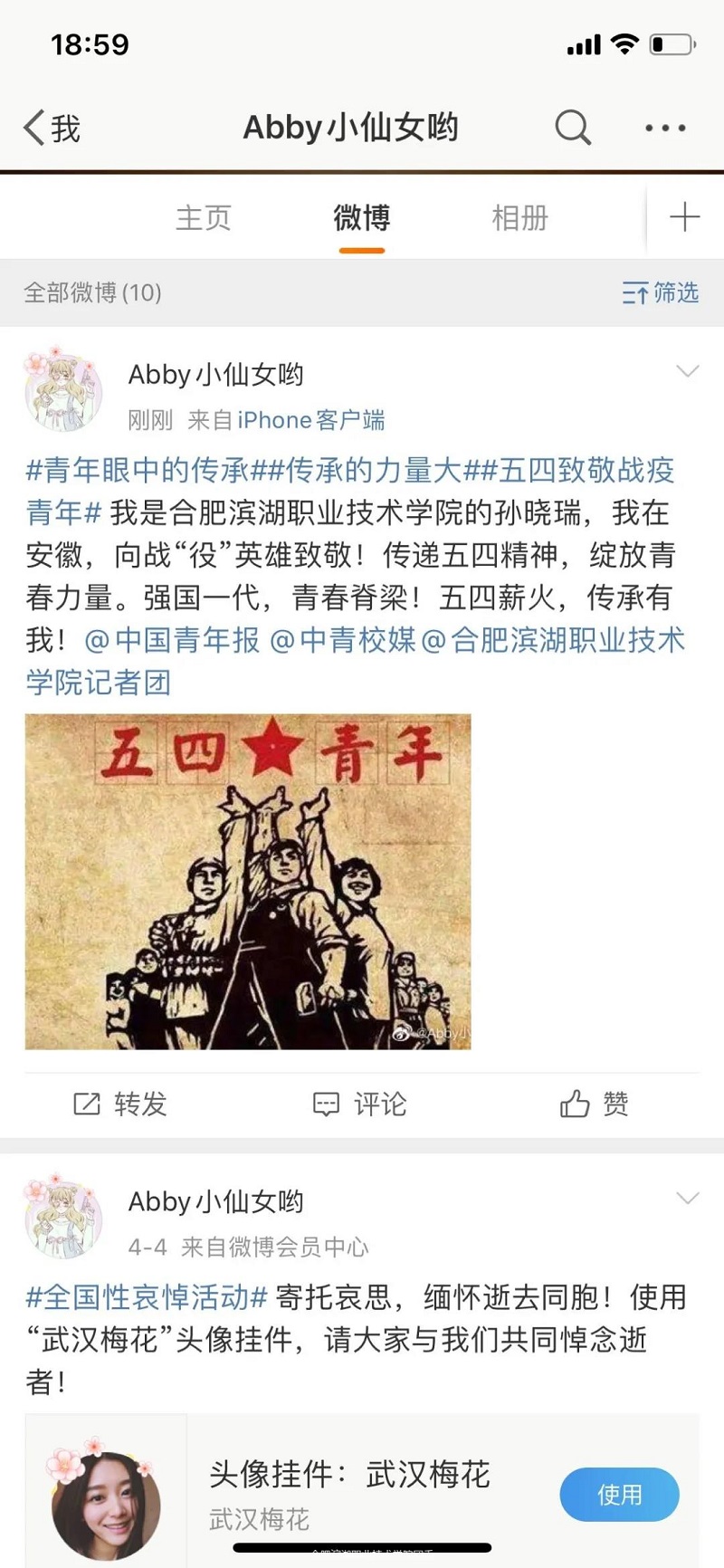
Task: Select the 微博 tab
Action: click(x=361, y=218)
